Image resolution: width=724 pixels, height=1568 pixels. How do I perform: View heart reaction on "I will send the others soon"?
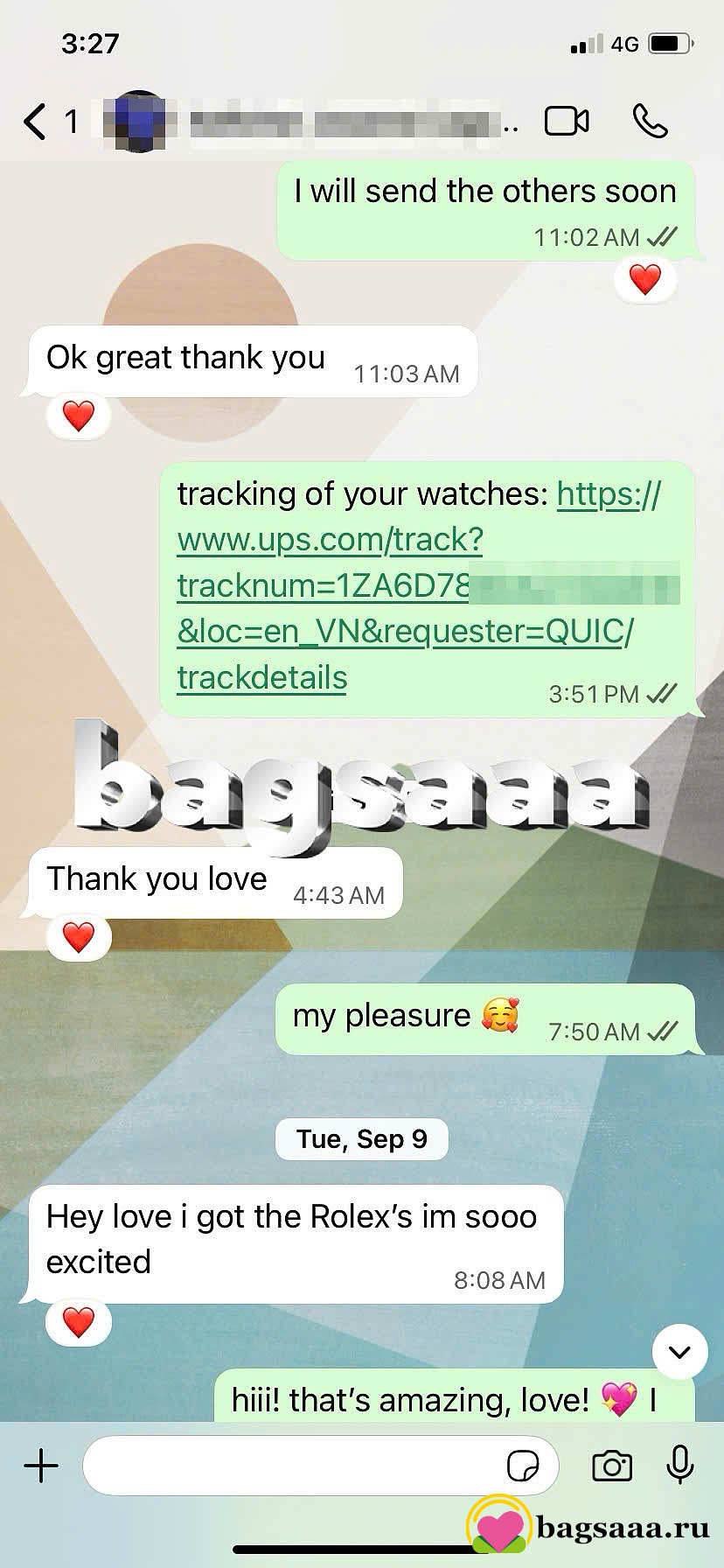click(645, 280)
